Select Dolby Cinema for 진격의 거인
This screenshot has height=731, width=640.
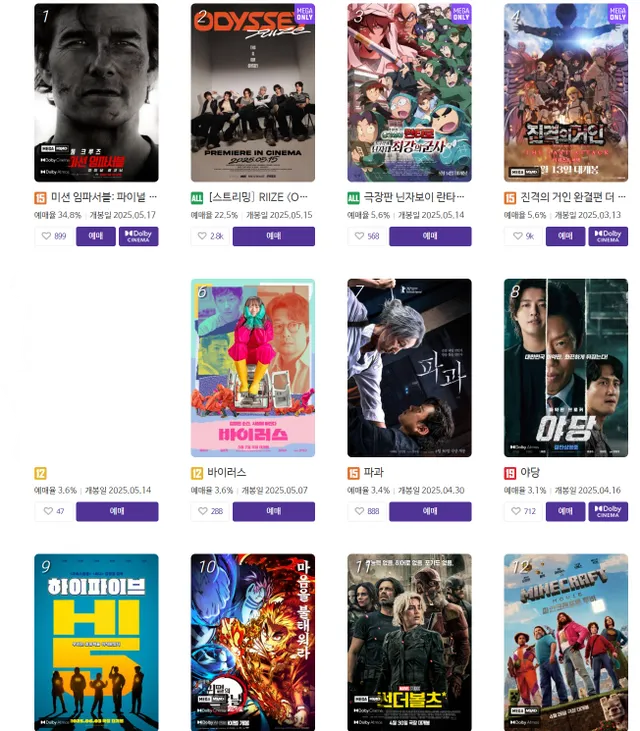pyautogui.click(x=608, y=236)
